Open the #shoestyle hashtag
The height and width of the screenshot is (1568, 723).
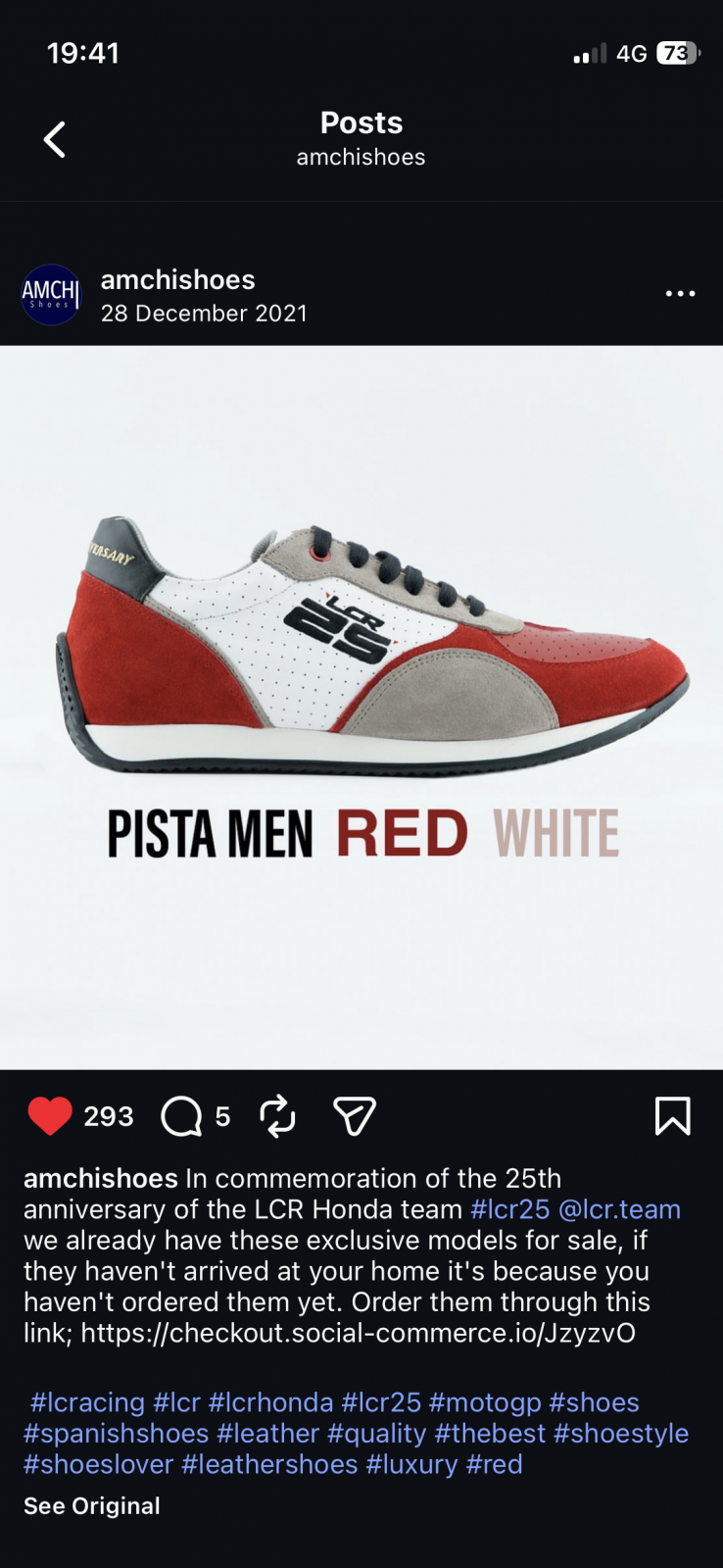tap(621, 1434)
